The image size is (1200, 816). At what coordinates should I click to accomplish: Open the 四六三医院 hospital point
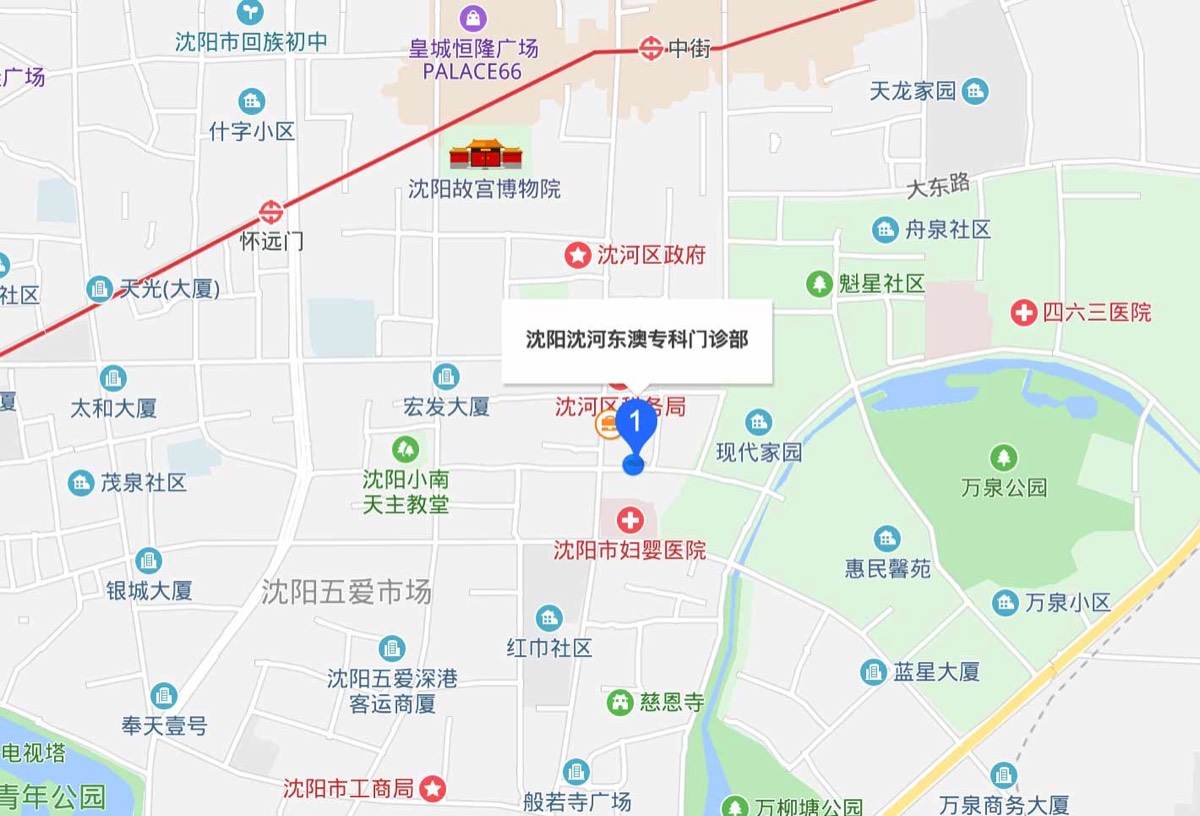(x=1024, y=313)
